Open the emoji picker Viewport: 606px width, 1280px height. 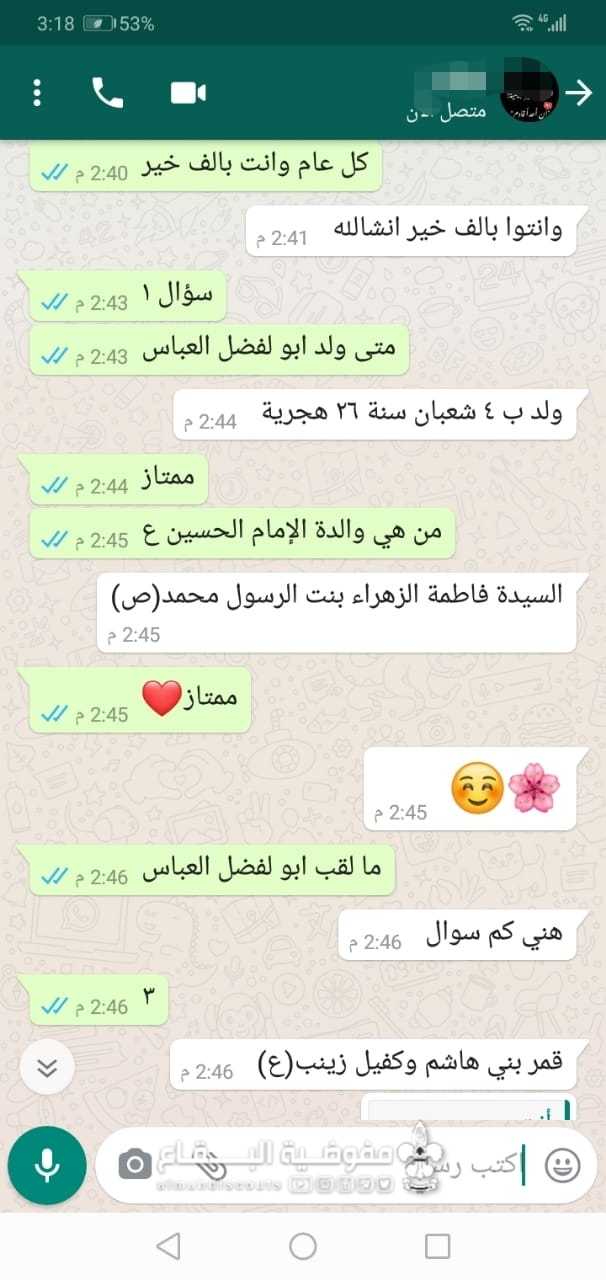pos(563,1164)
